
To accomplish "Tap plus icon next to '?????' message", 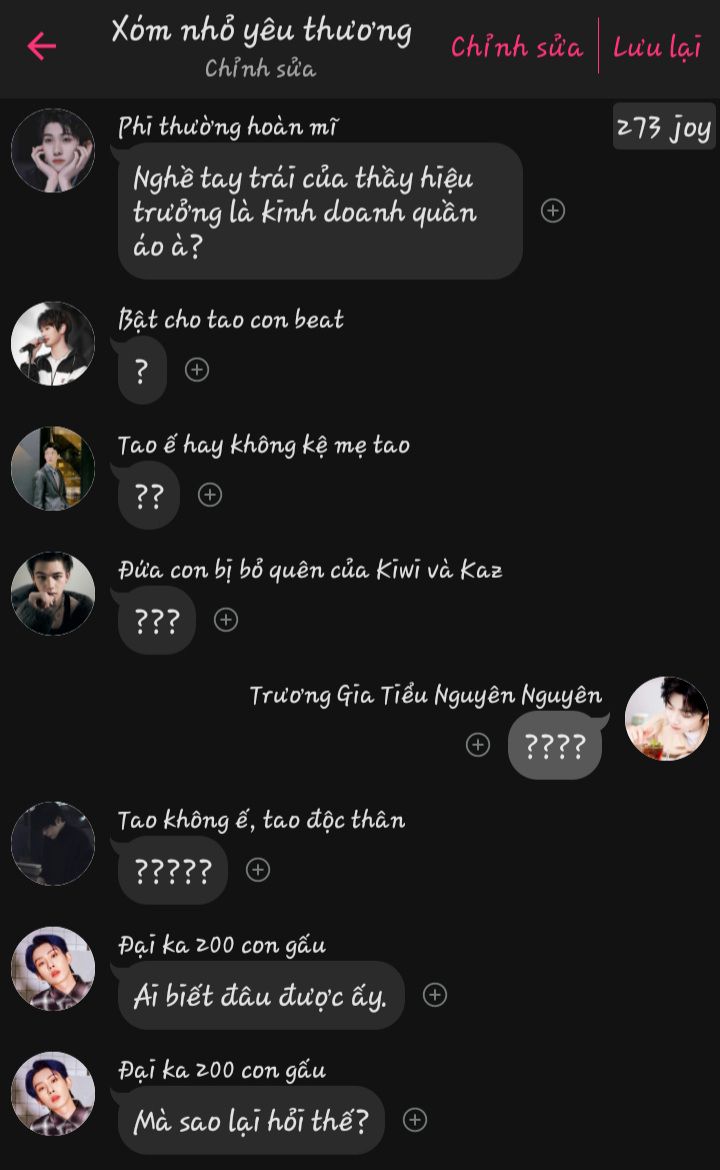I will click(258, 870).
